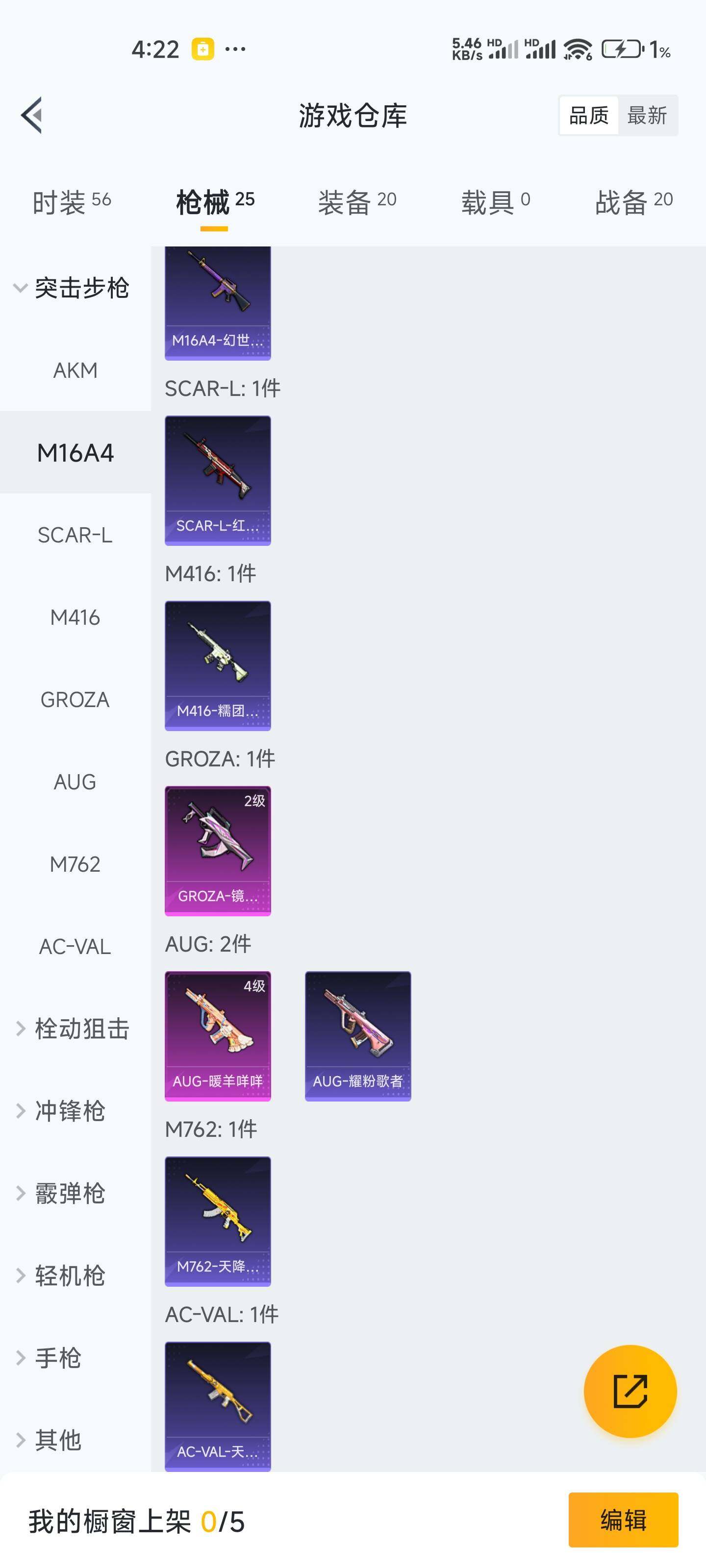Open the AUG-暖羊咩咩 skin card

point(218,1036)
